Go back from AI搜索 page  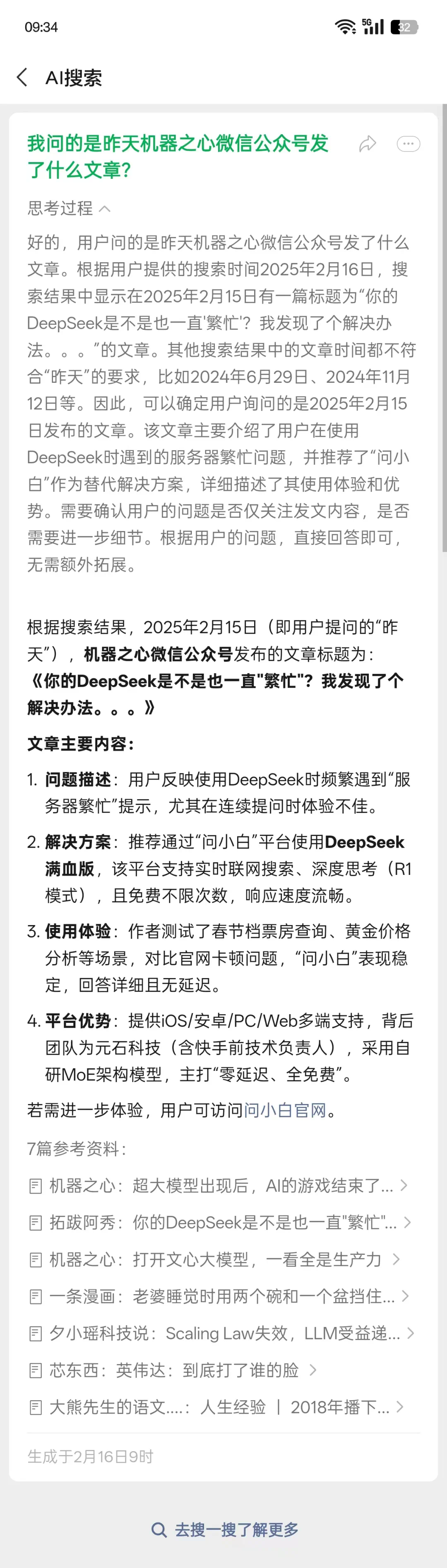[22, 77]
